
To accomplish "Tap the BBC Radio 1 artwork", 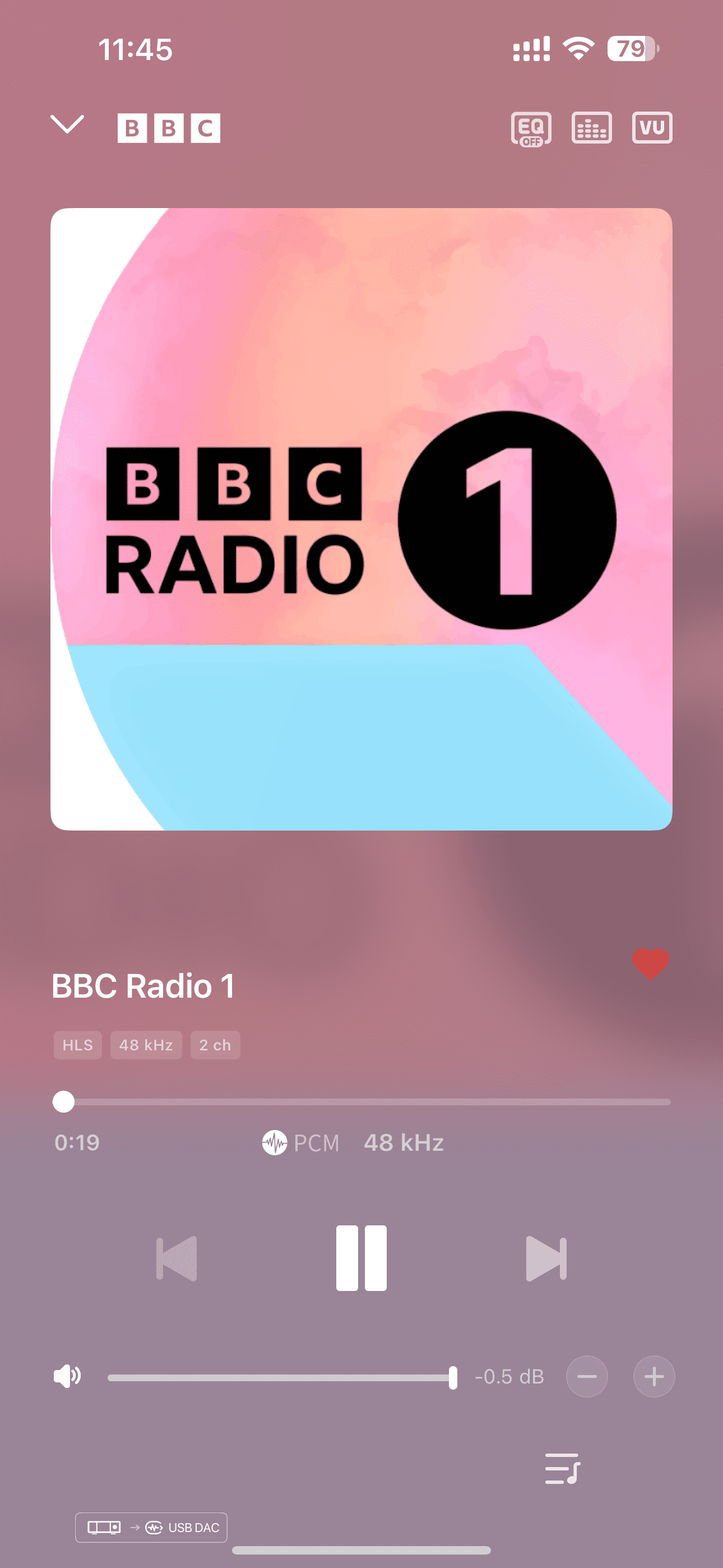I will click(361, 519).
